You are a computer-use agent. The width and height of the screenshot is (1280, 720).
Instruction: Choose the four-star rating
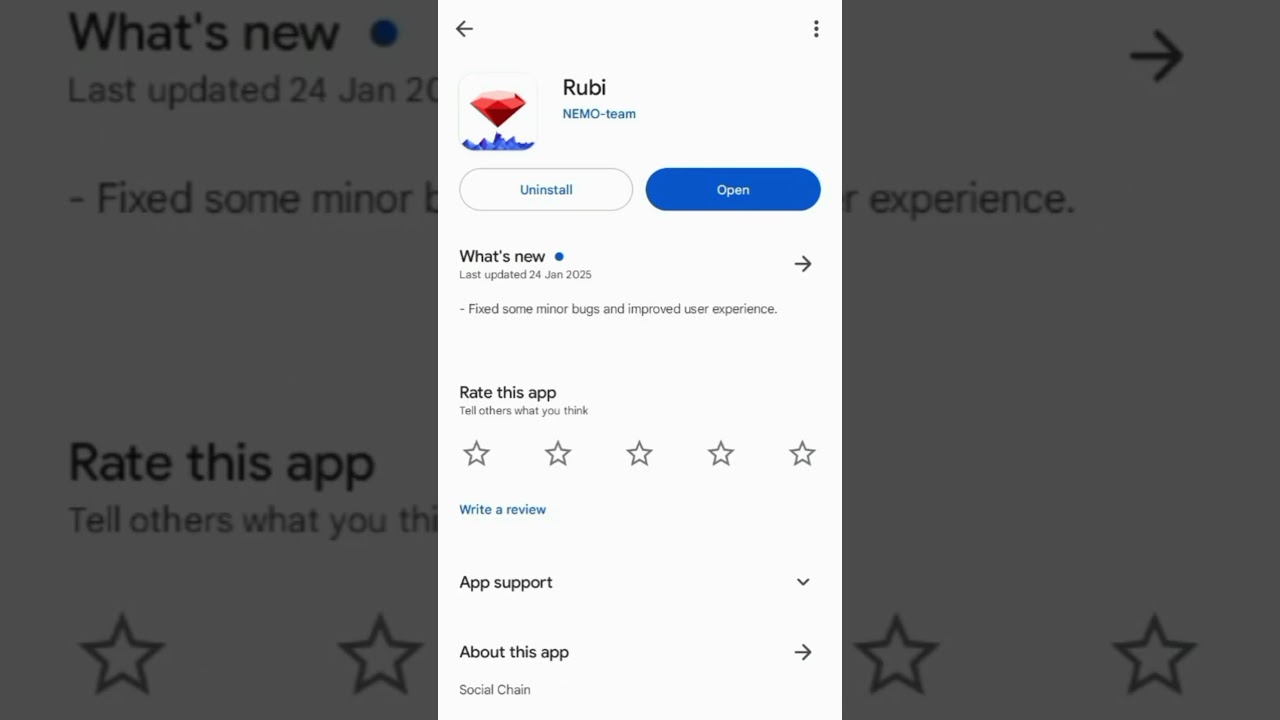(721, 454)
